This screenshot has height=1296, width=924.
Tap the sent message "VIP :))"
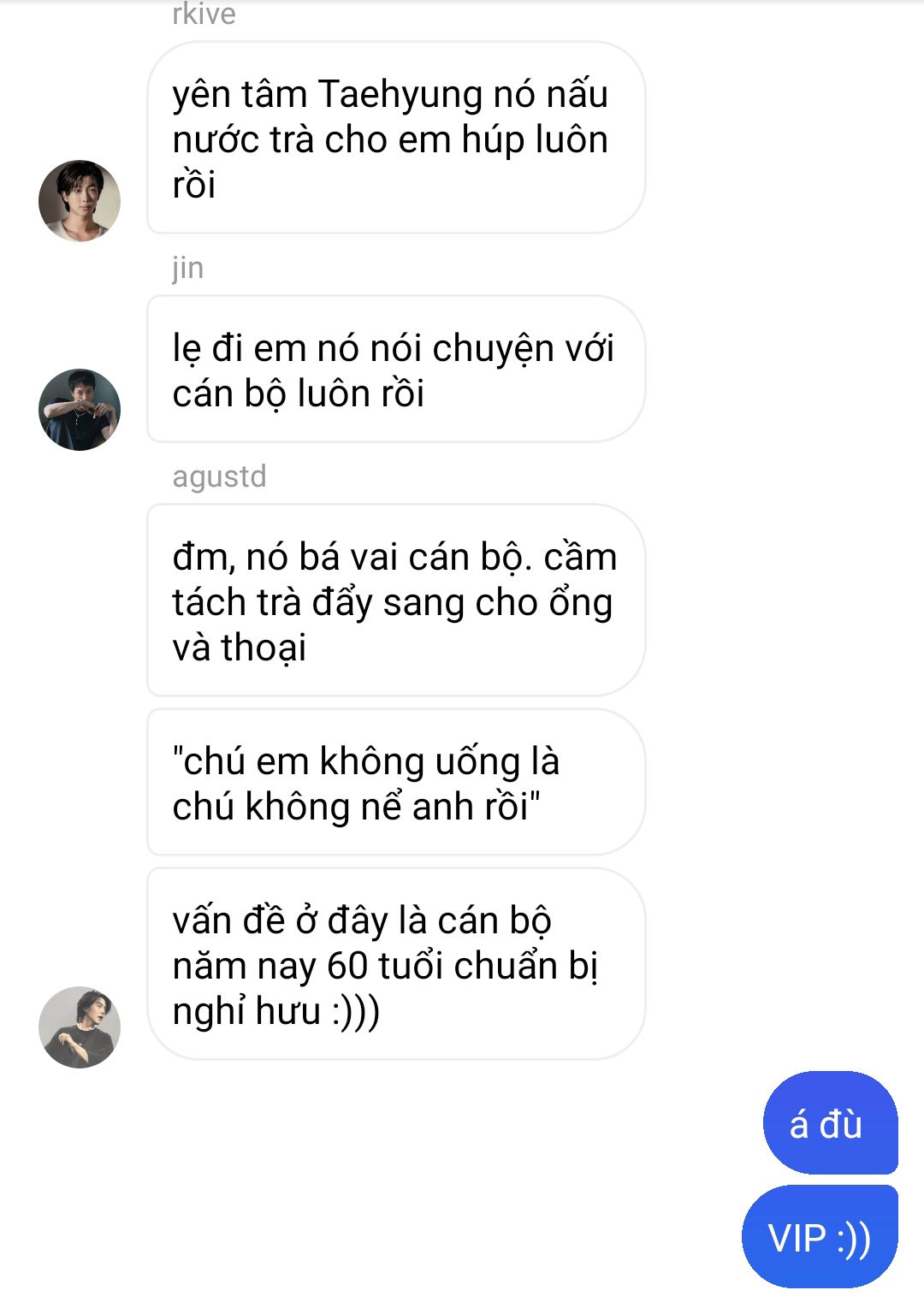tap(819, 1237)
